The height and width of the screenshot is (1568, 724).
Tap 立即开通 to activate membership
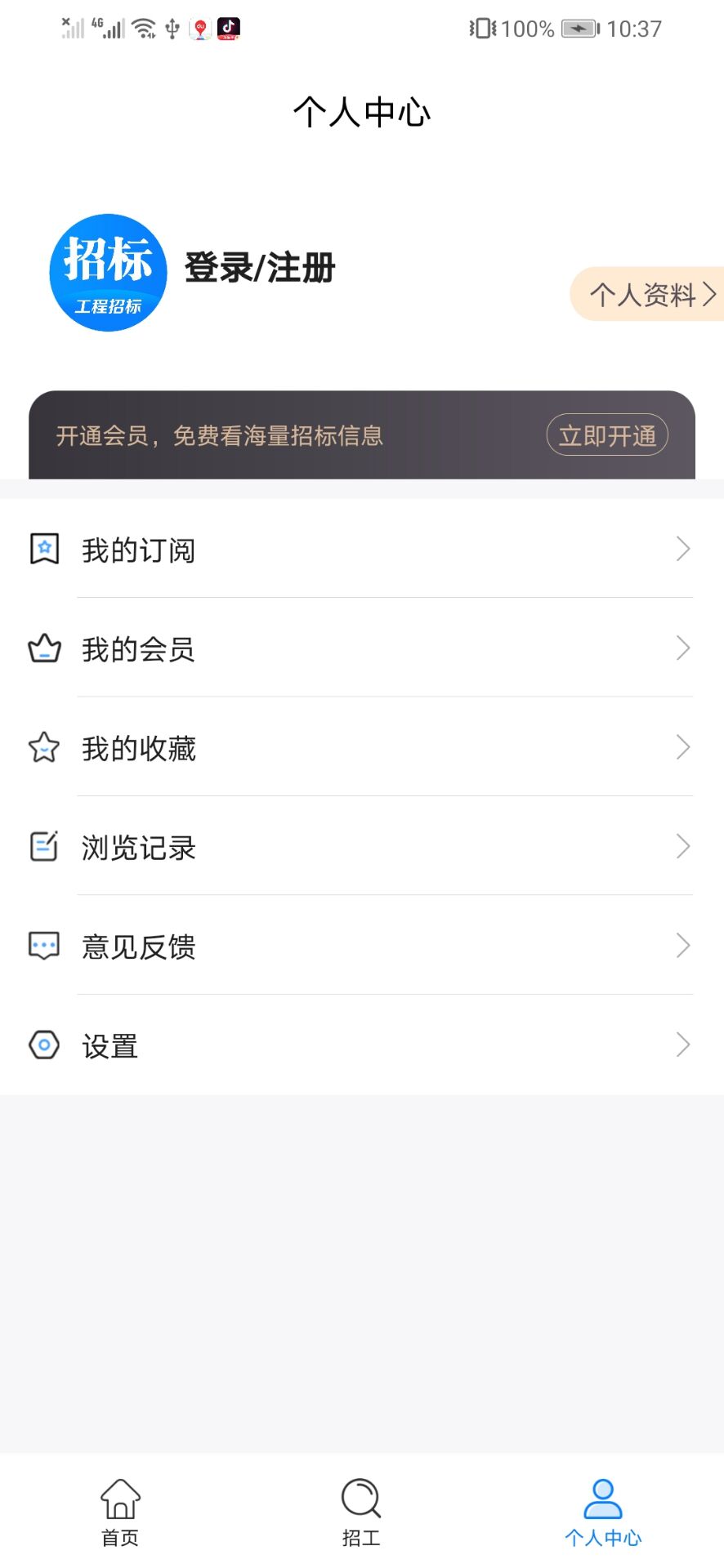tap(606, 435)
